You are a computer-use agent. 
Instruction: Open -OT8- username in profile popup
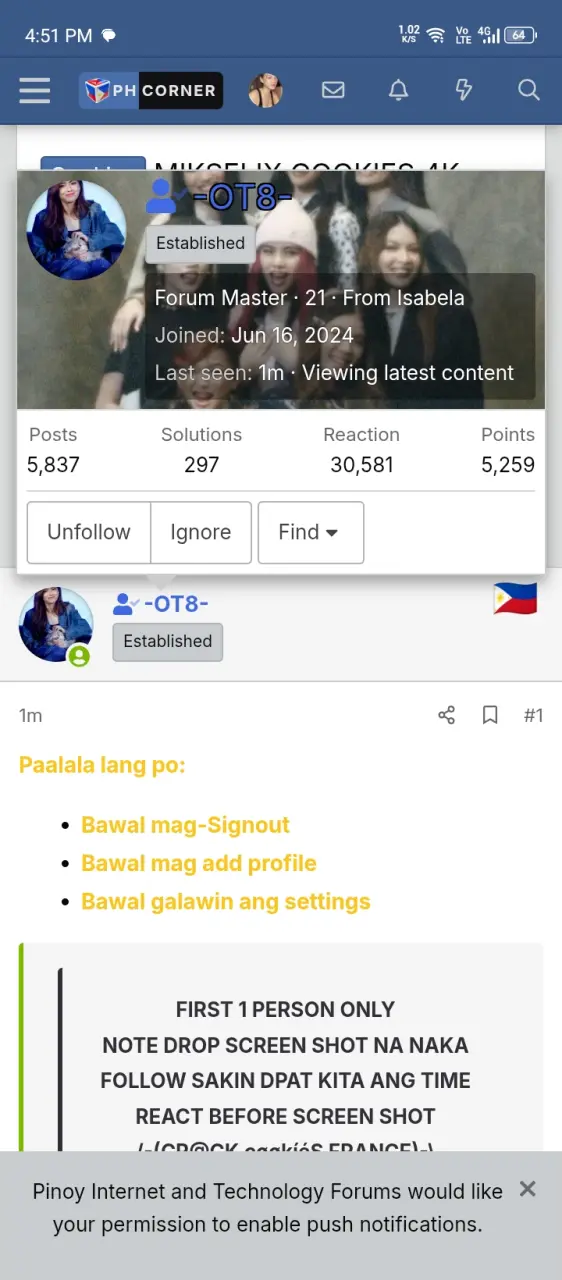[x=242, y=197]
